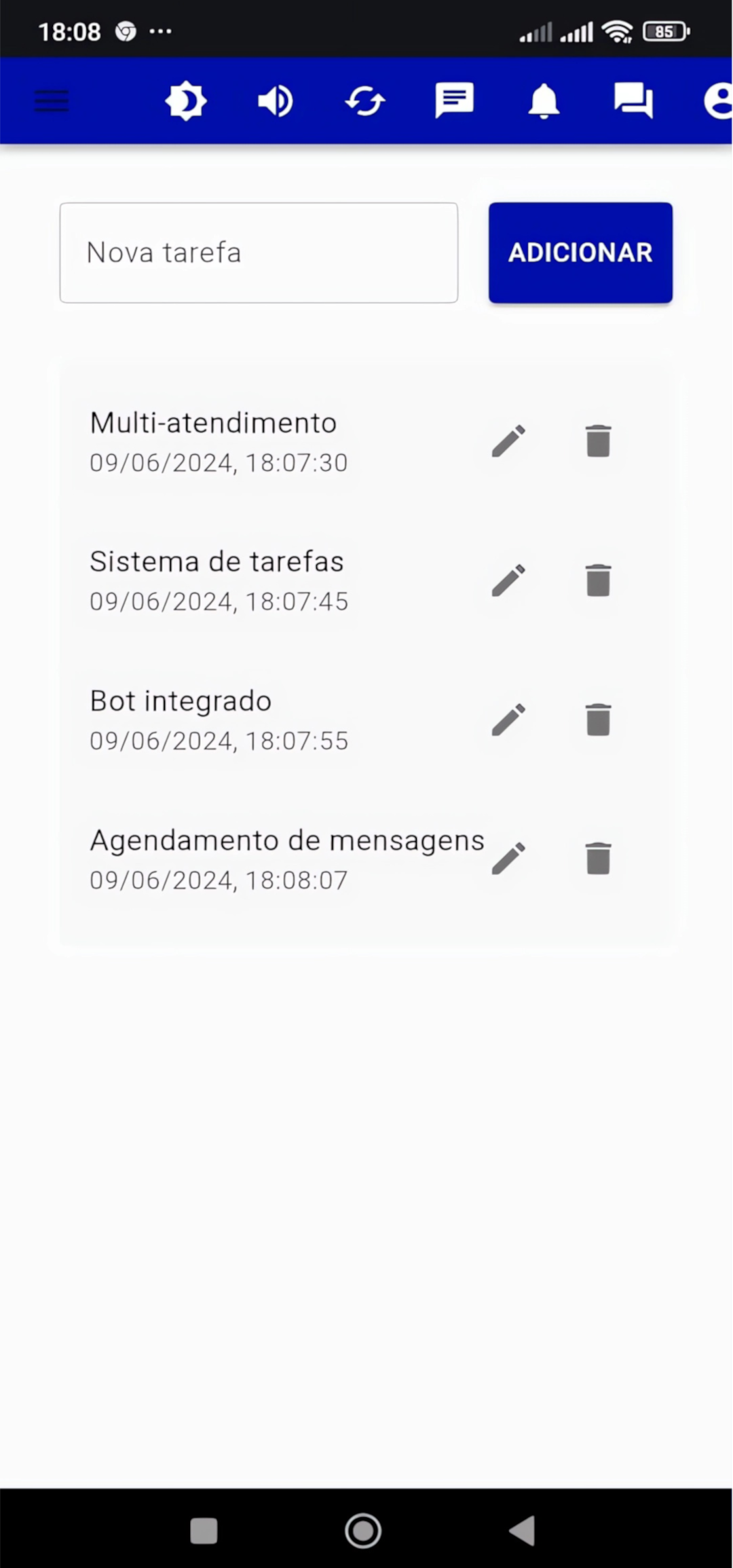Delete the Sistema de tarefas task
Viewport: 733px width, 1568px height.
point(598,580)
